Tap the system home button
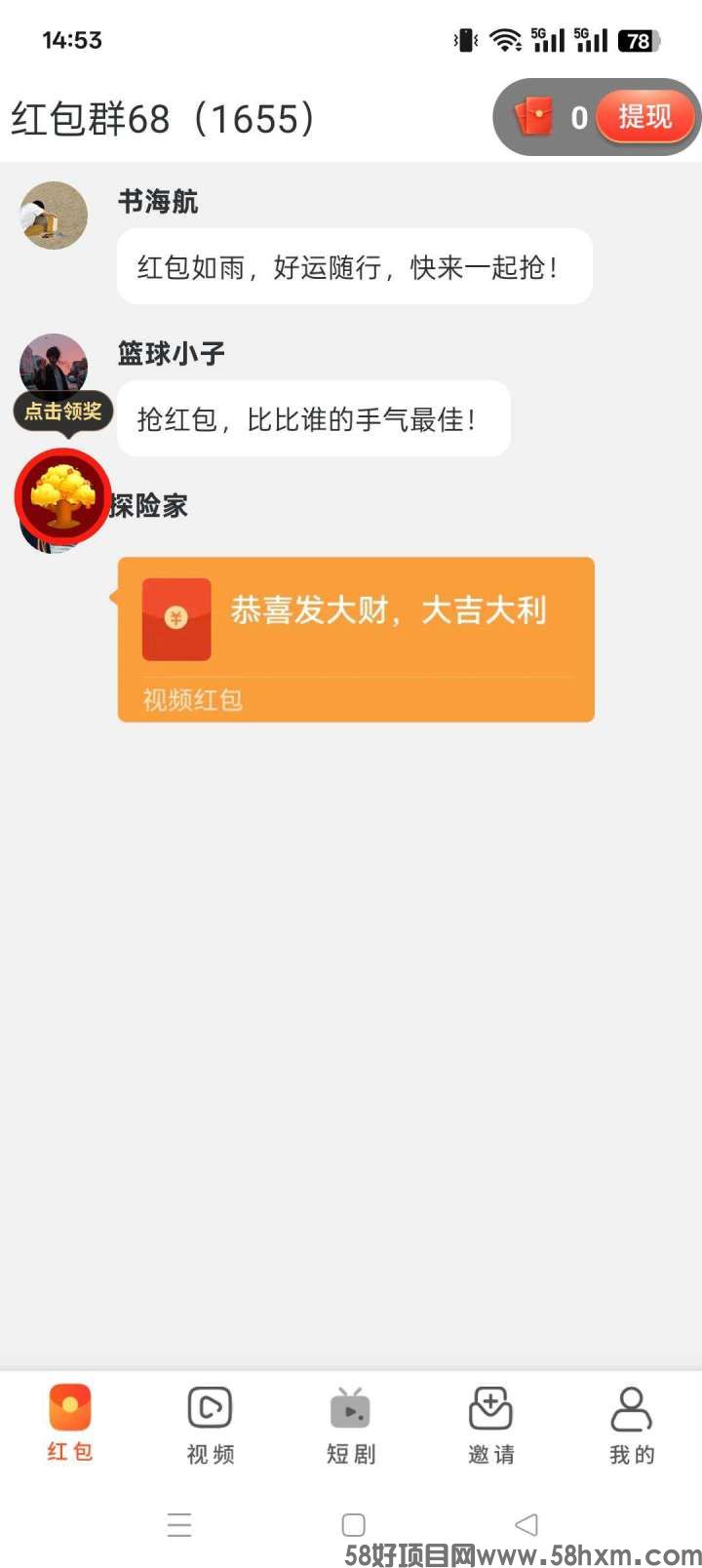Viewport: 702px width, 1568px height. click(353, 1524)
